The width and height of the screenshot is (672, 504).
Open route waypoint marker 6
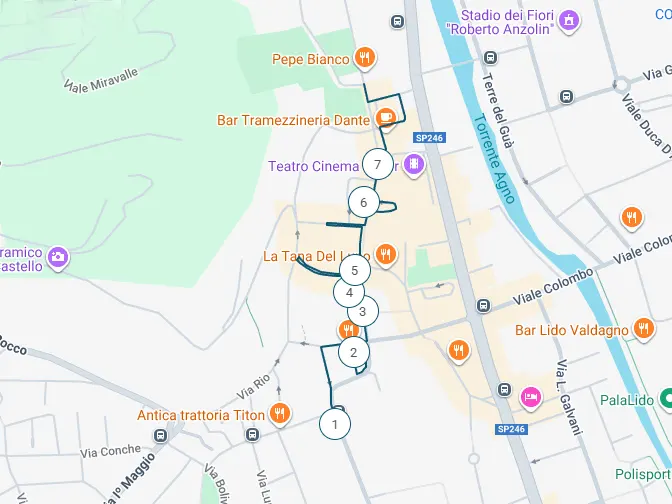click(x=364, y=203)
